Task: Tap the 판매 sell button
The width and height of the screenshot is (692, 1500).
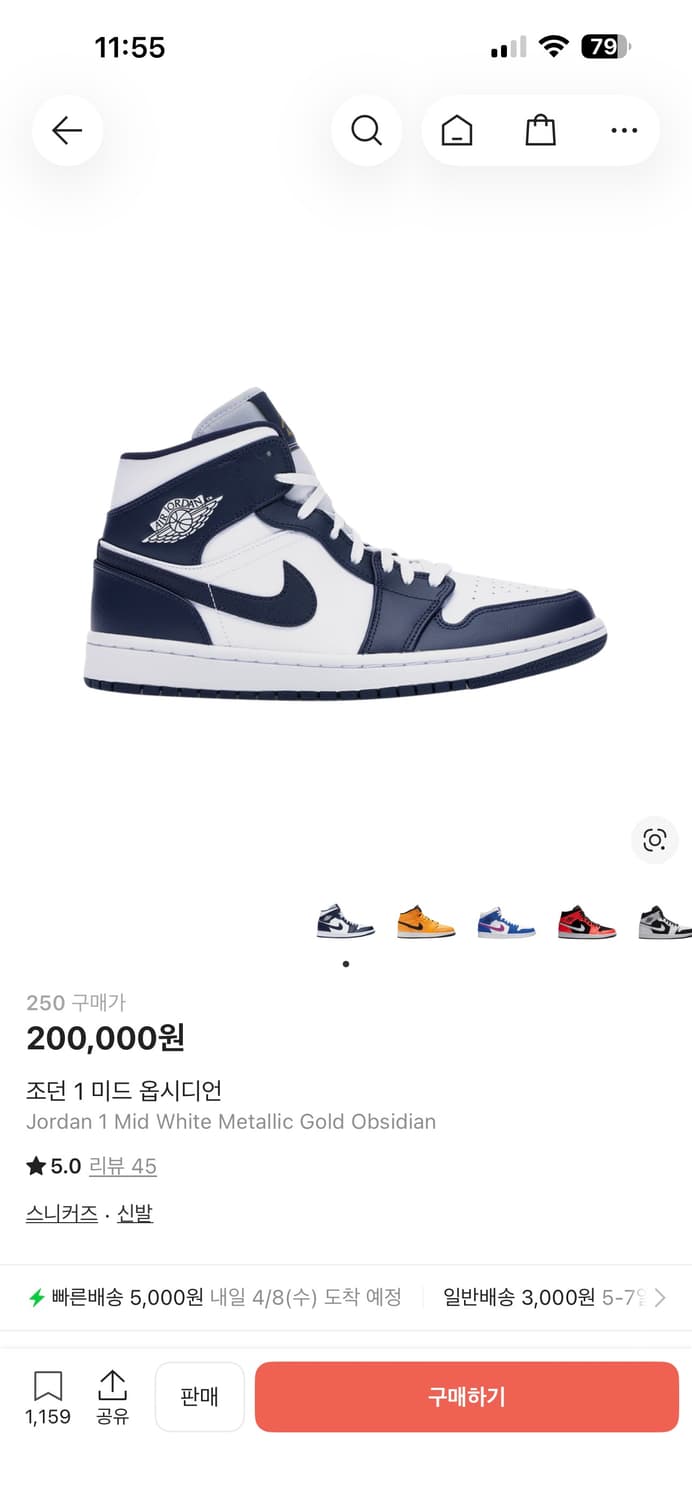Action: tap(199, 1396)
